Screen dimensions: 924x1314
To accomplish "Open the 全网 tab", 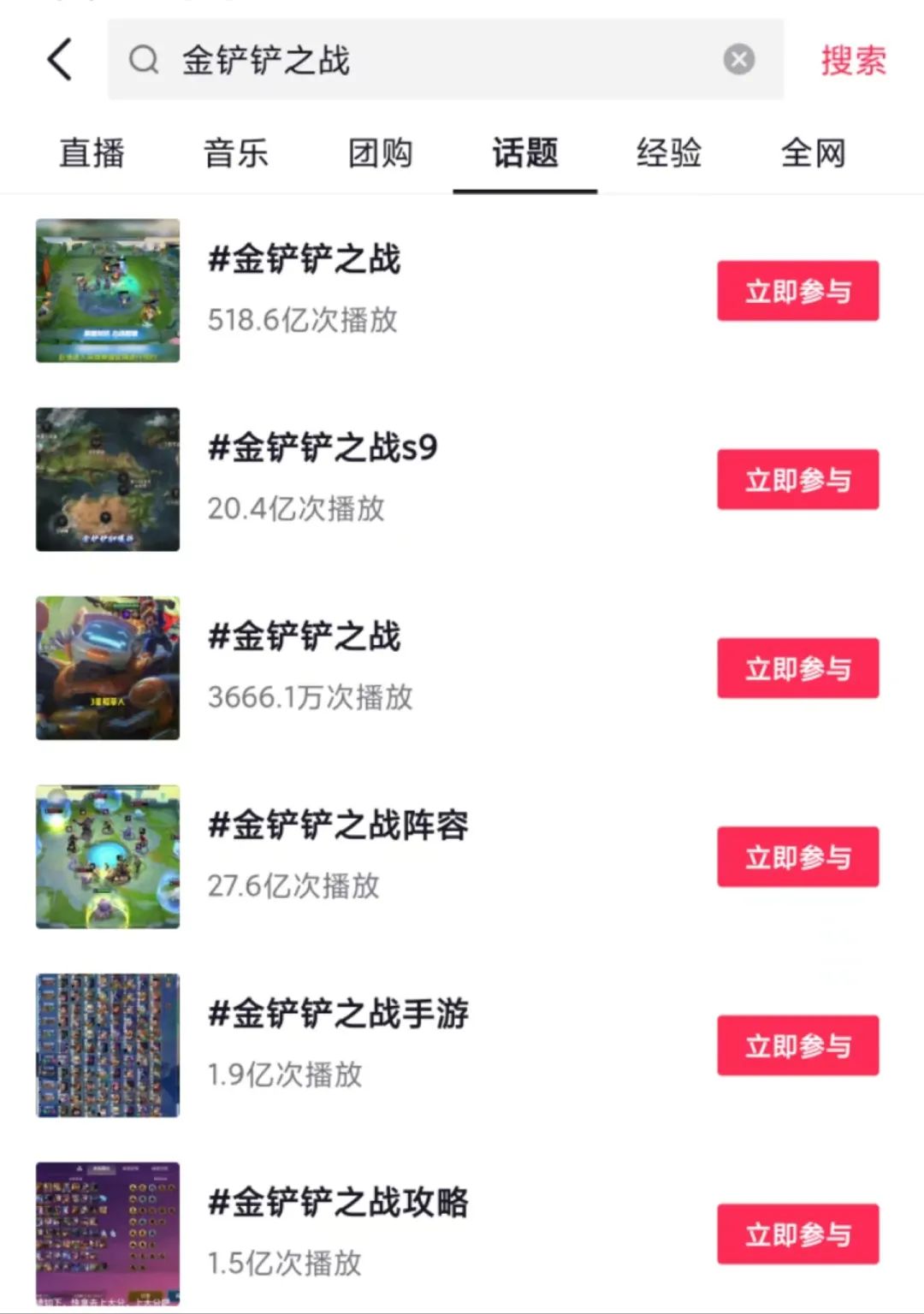I will (813, 154).
